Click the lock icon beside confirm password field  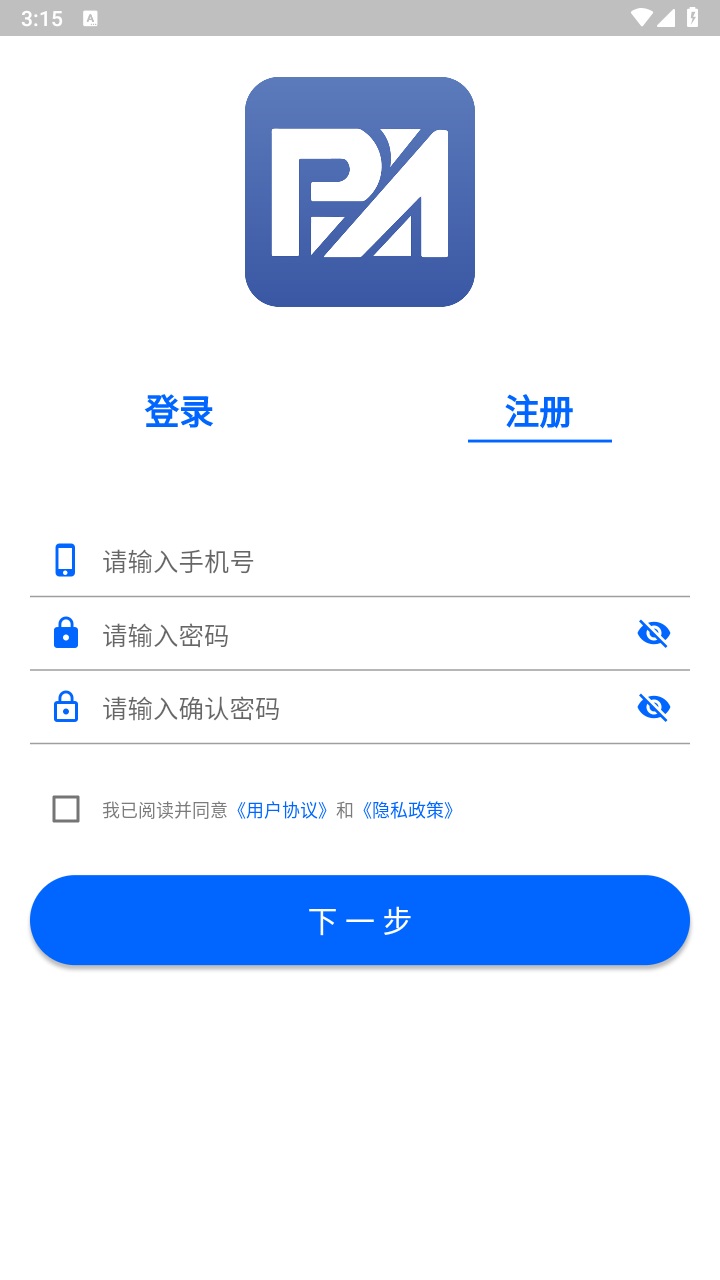click(66, 708)
